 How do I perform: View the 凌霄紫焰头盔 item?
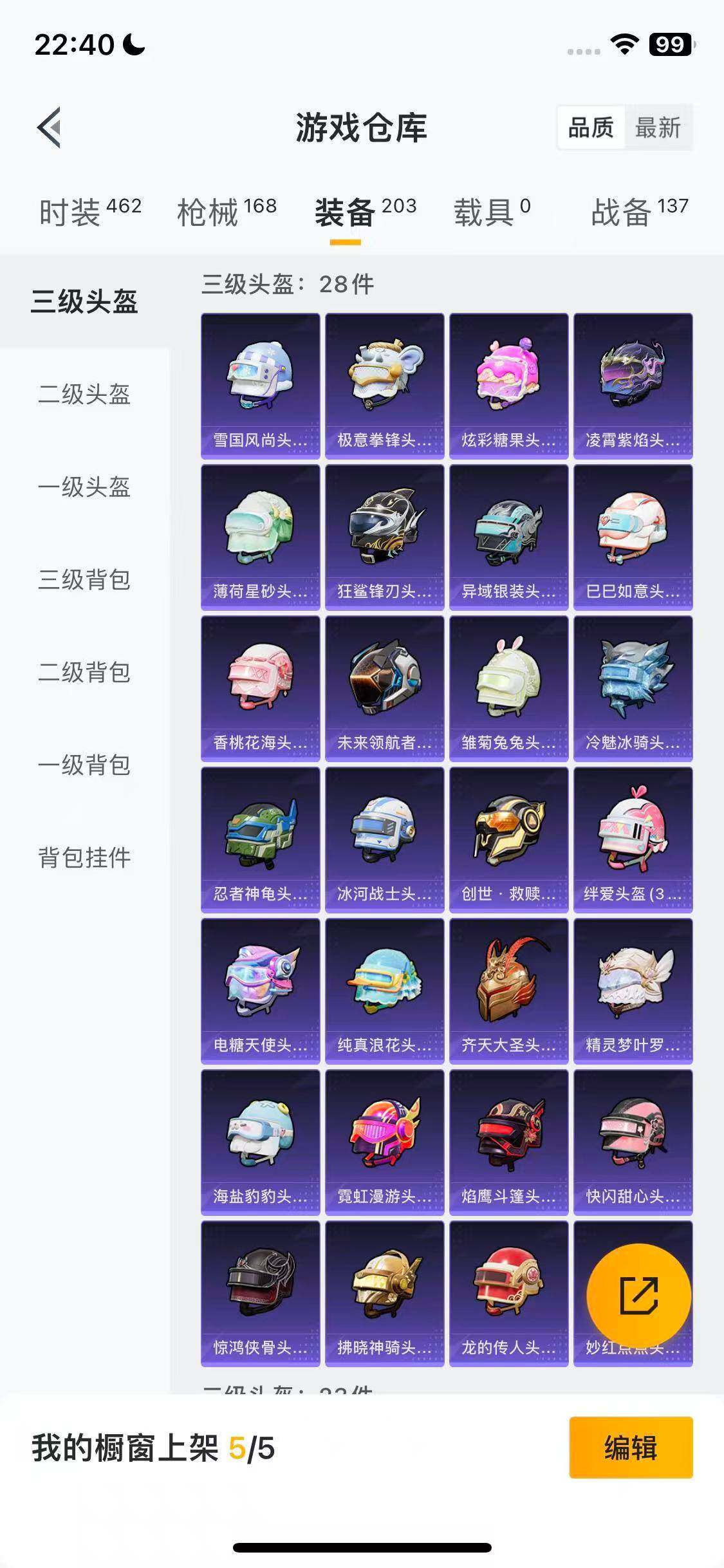click(633, 386)
